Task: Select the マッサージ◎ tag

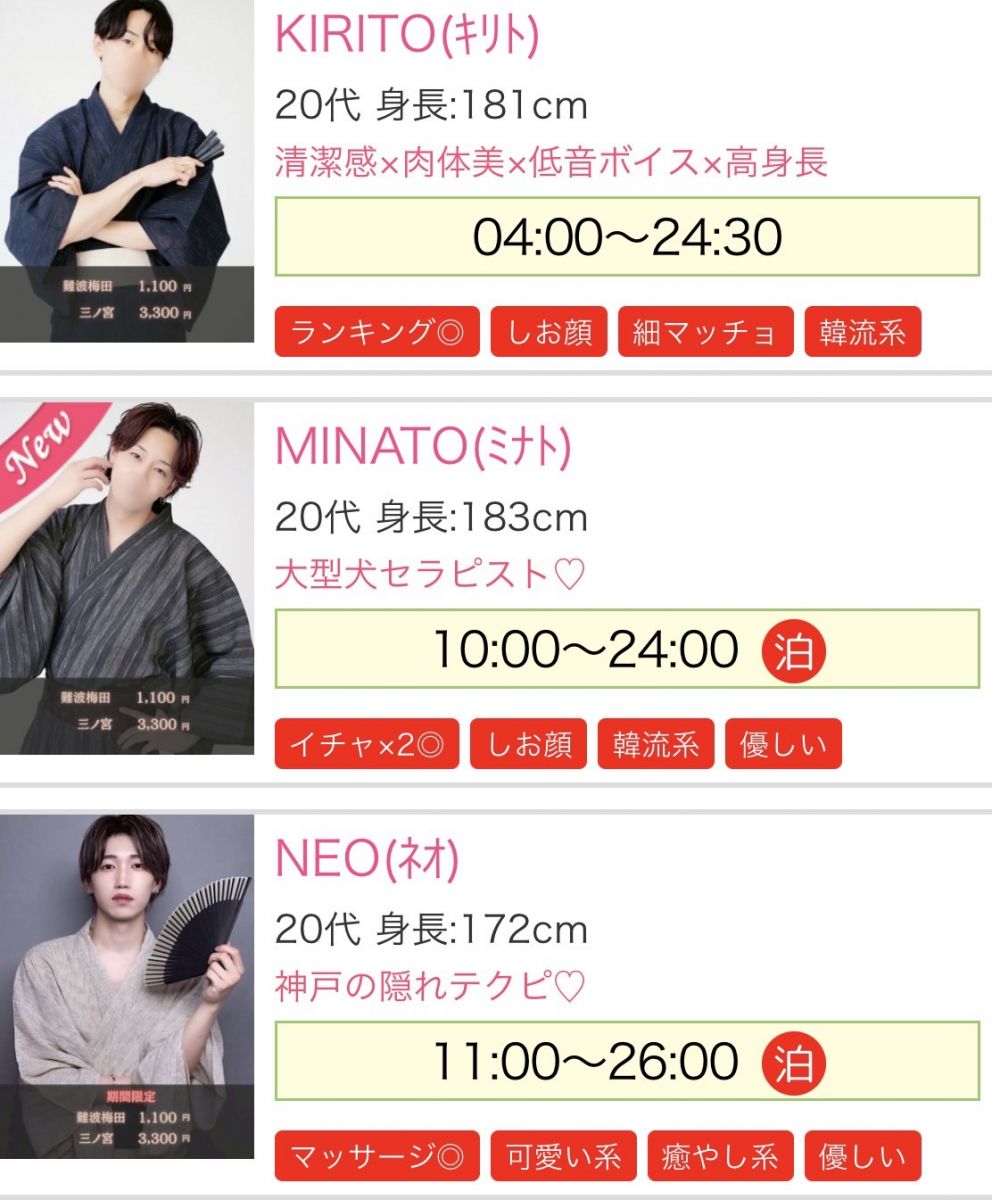Action: click(377, 1157)
